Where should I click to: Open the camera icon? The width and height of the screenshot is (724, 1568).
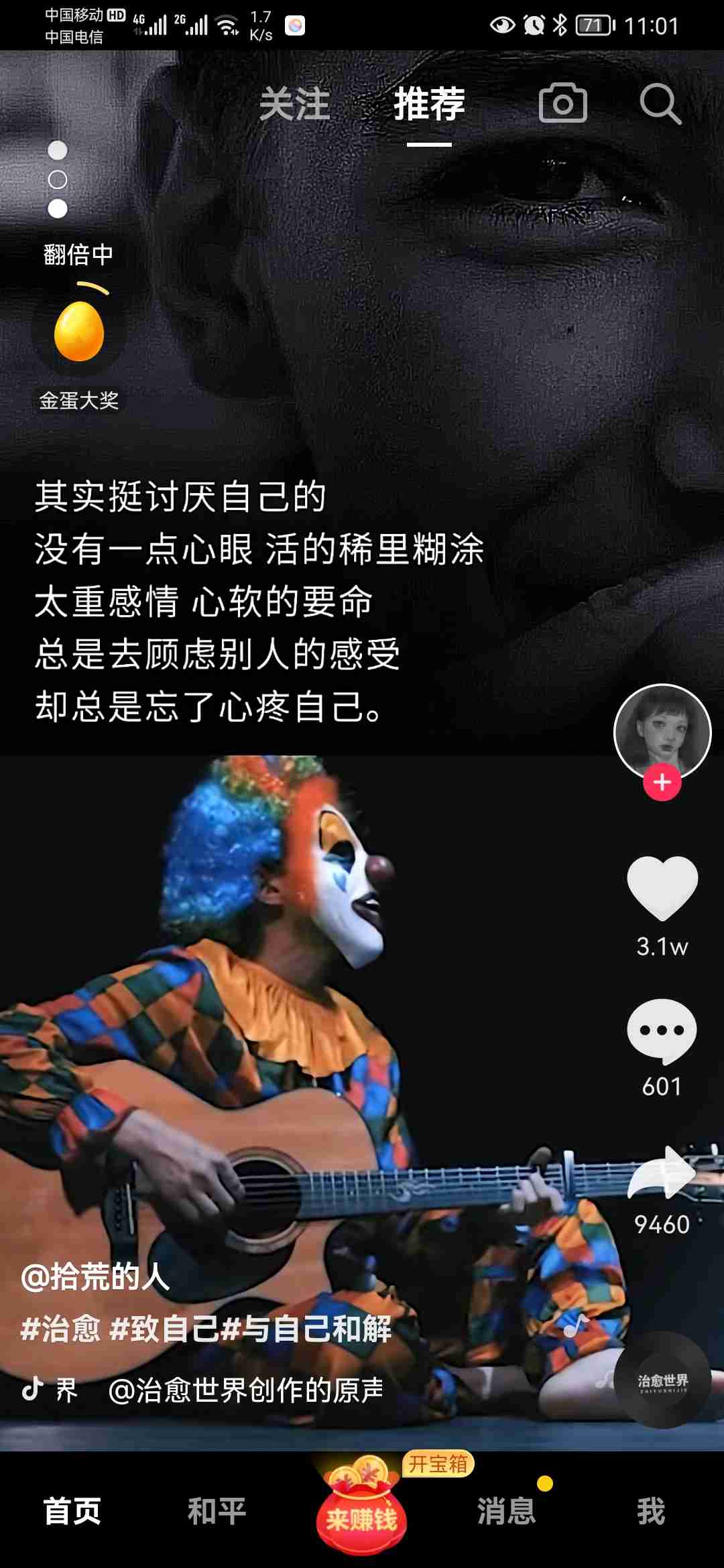[x=562, y=103]
